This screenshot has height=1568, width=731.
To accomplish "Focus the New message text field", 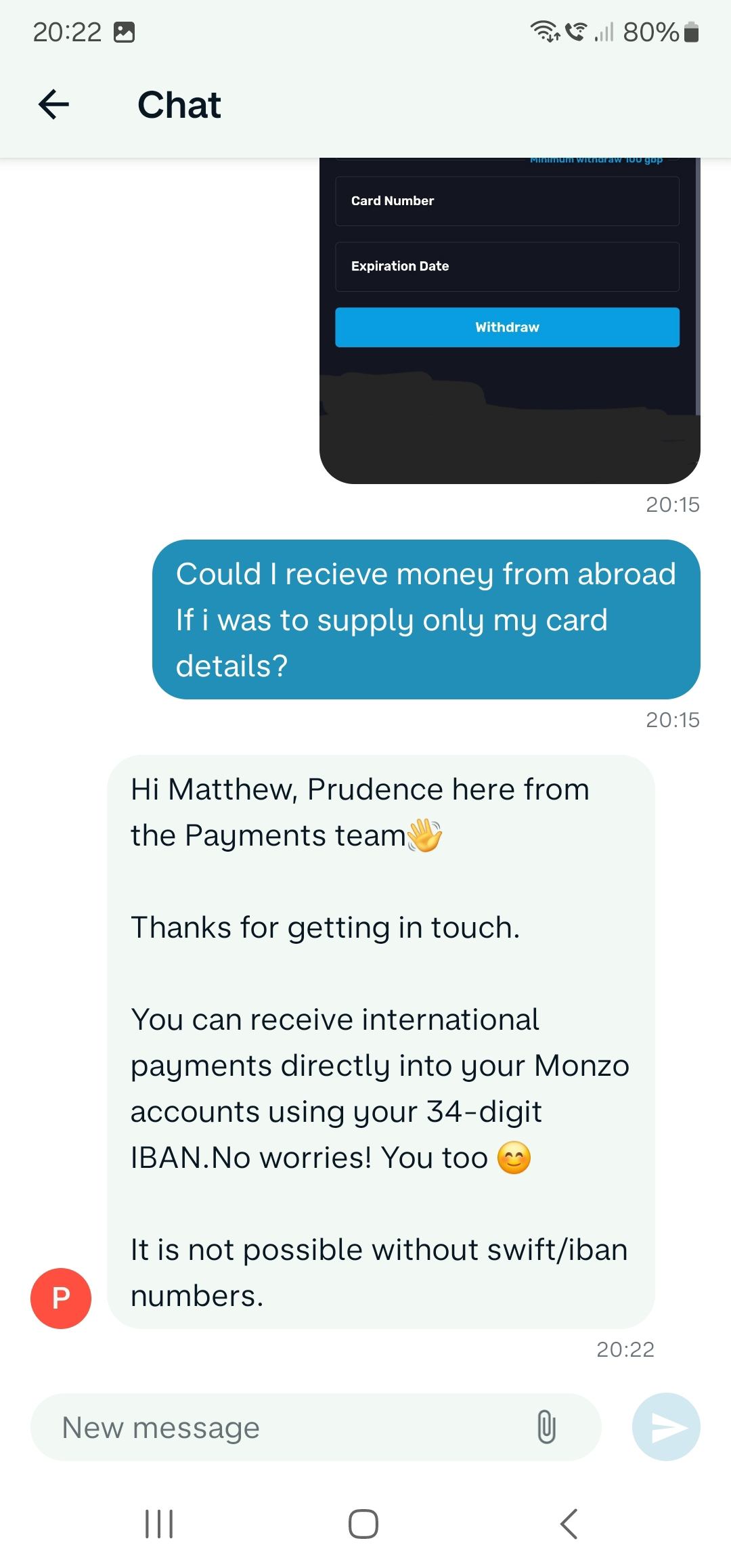I will coord(284,1427).
